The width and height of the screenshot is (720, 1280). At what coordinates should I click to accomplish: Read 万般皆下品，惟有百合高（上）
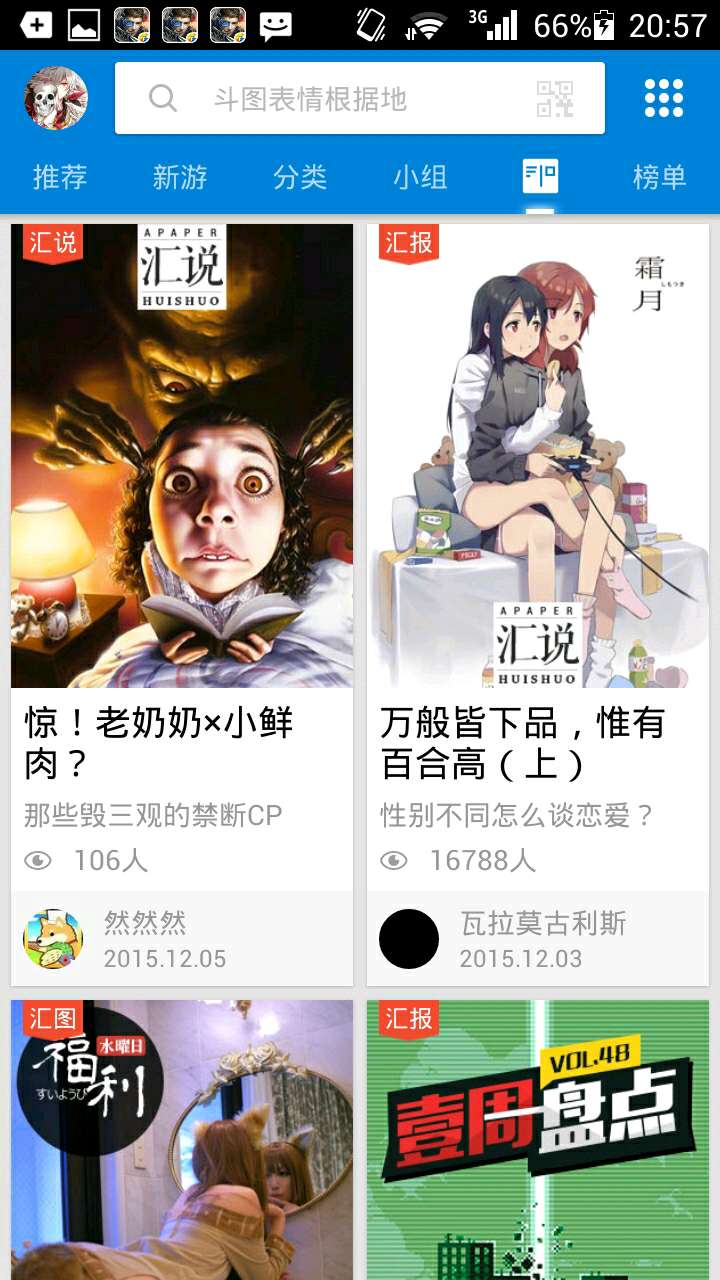[x=522, y=742]
